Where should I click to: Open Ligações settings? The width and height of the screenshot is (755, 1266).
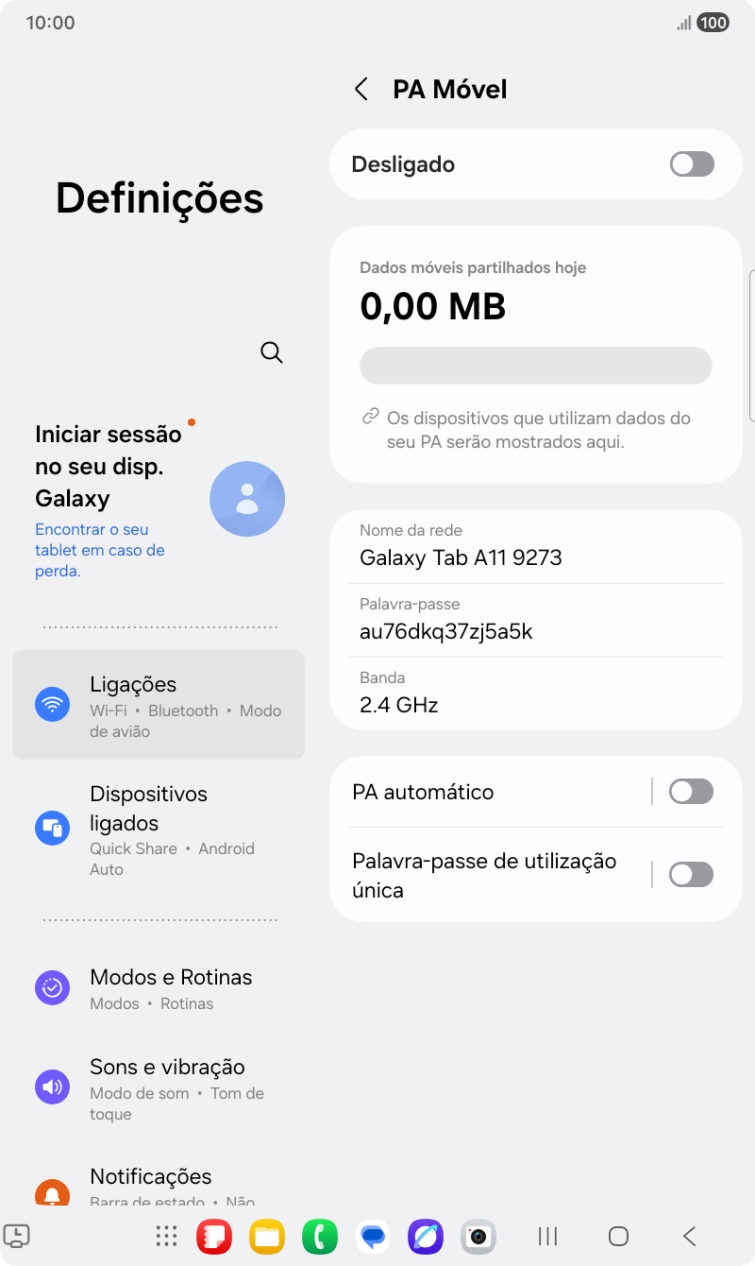pyautogui.click(x=158, y=705)
